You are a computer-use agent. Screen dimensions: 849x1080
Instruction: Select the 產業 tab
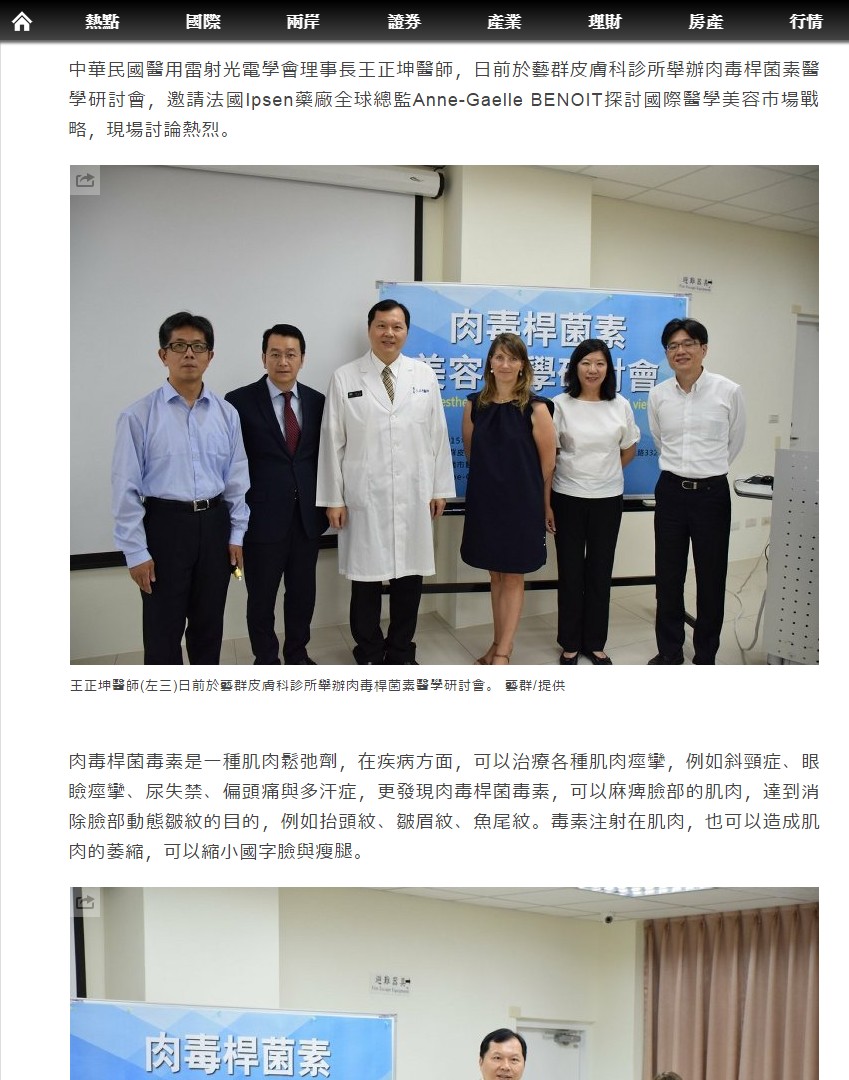tap(504, 22)
